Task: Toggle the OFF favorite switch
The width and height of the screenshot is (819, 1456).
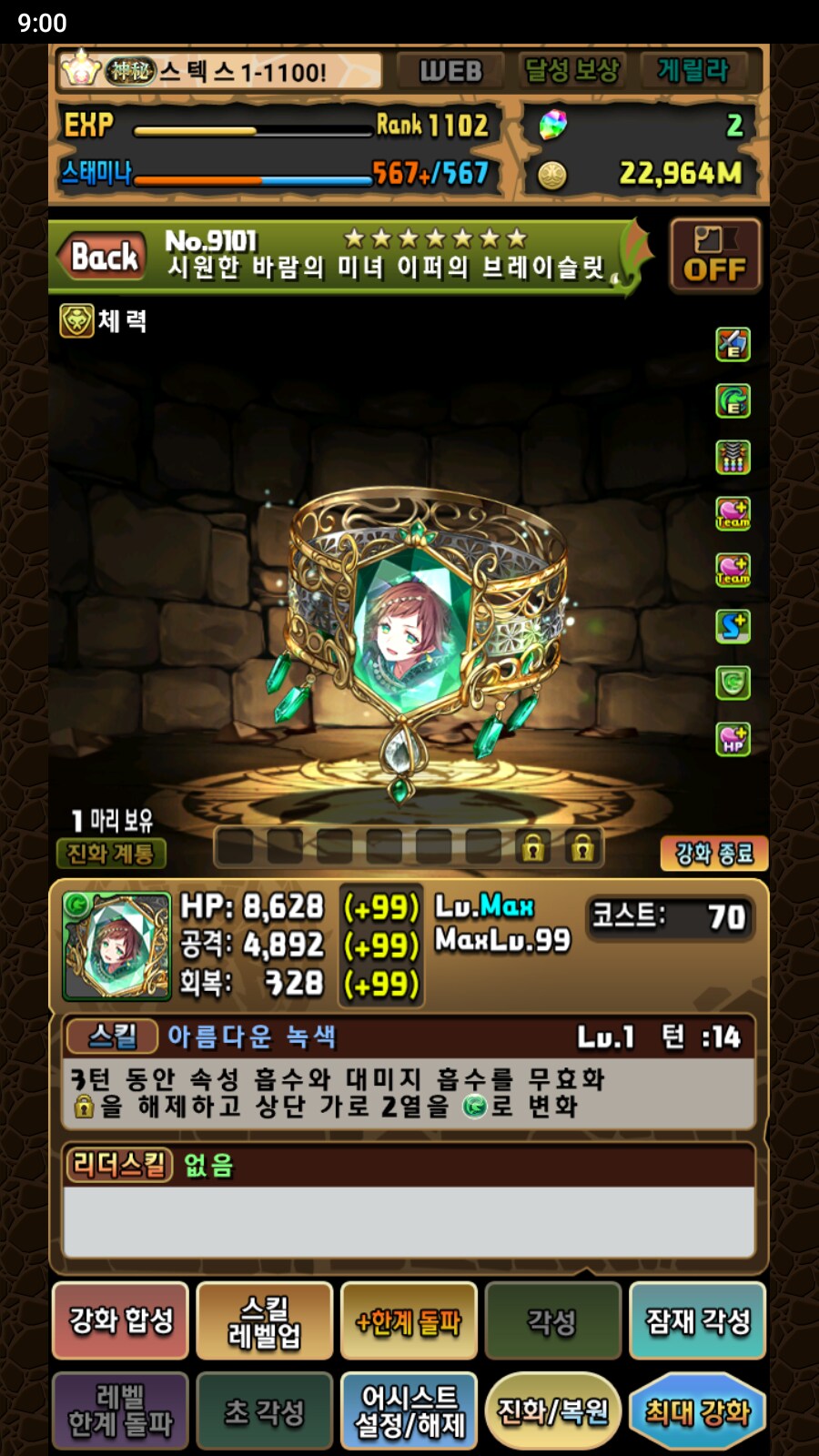Action: click(x=714, y=256)
